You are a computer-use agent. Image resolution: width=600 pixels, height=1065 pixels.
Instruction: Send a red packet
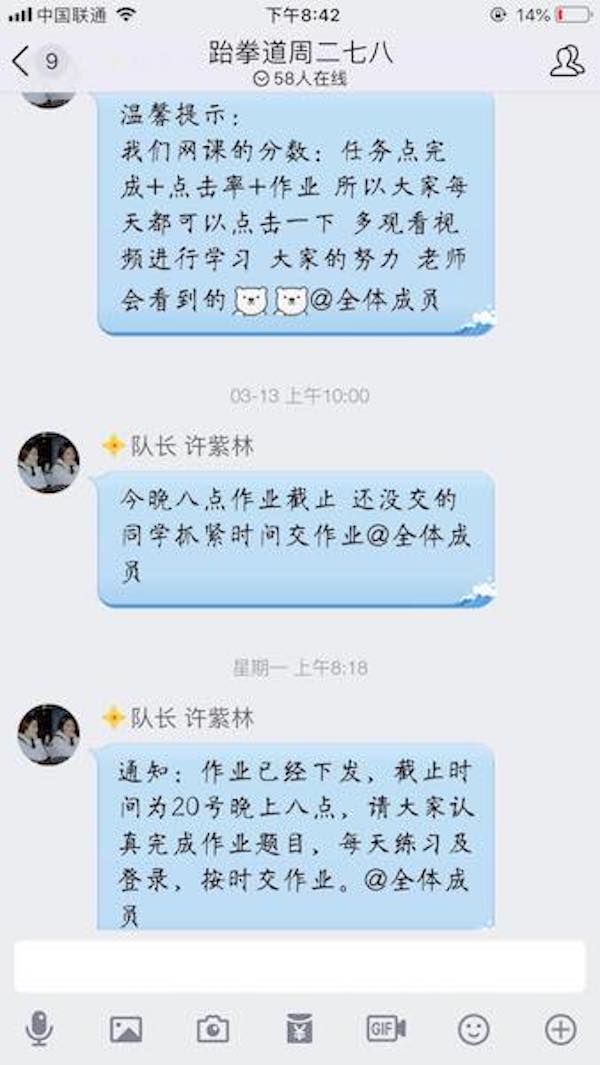(299, 1029)
